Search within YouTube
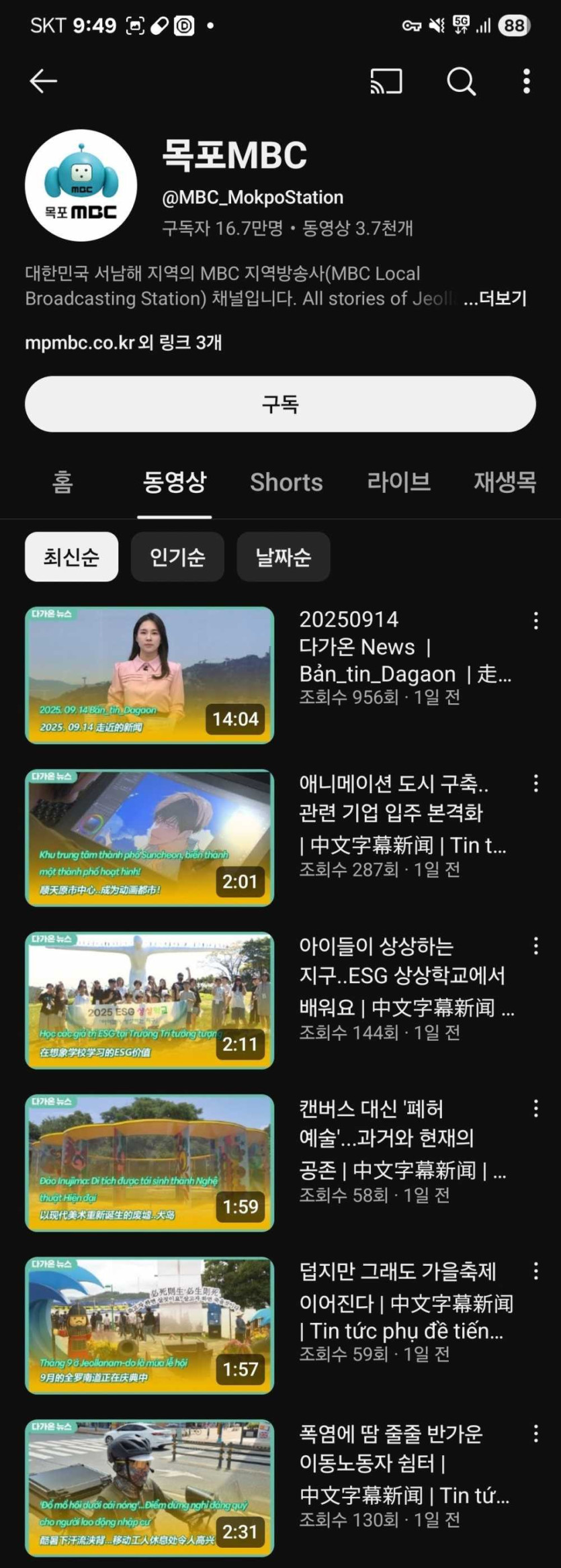 tap(461, 82)
